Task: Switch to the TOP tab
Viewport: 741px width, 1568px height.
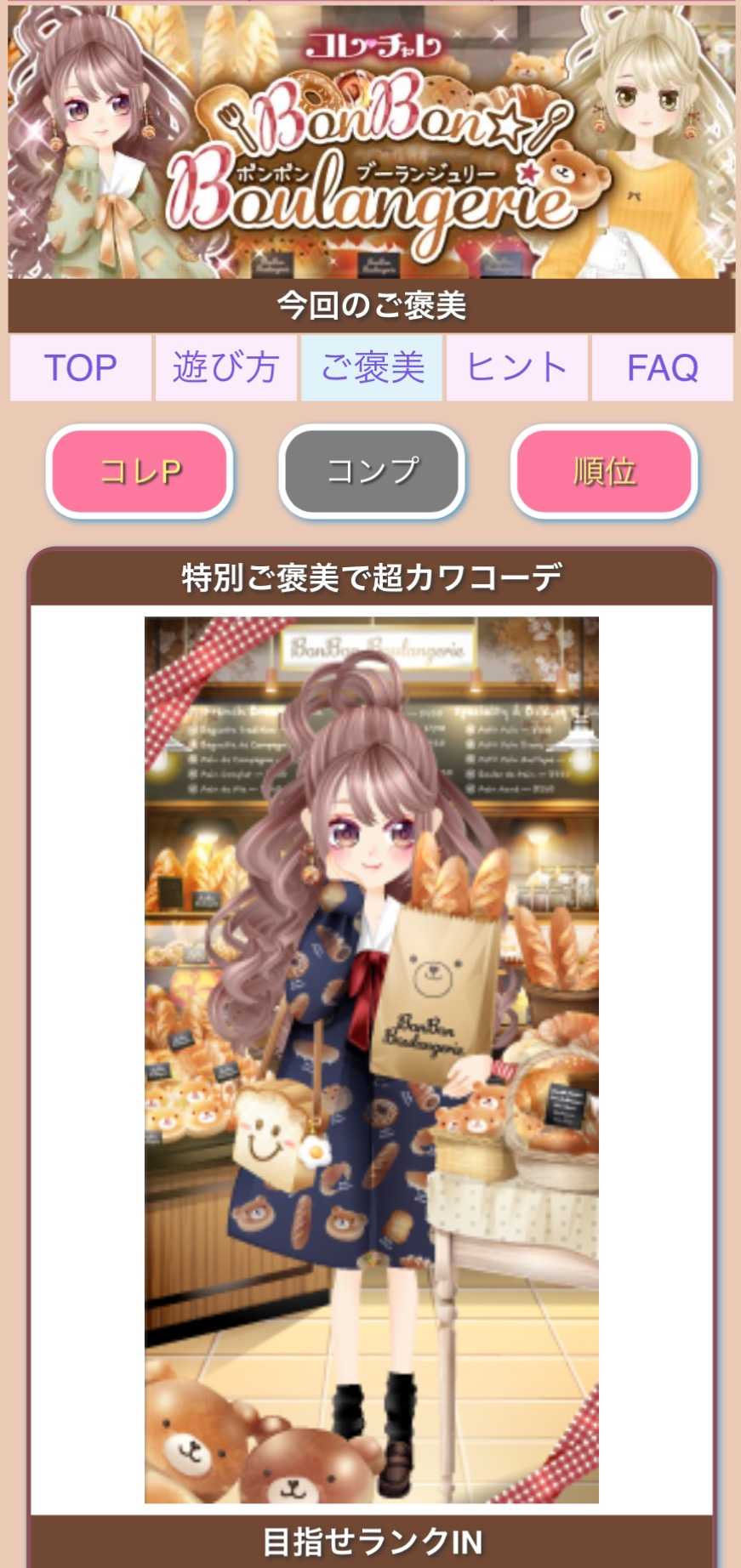Action: [x=81, y=368]
